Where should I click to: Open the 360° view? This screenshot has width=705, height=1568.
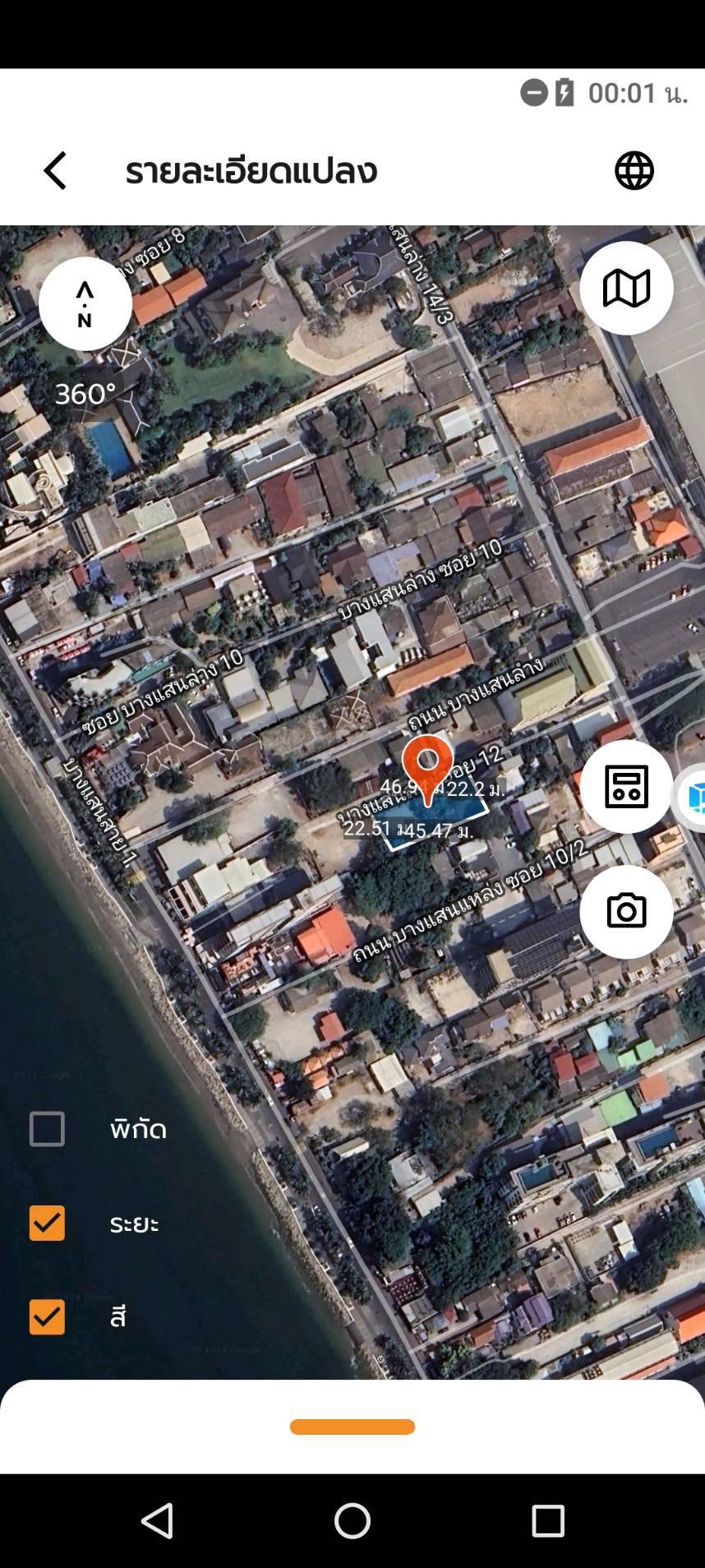[85, 394]
